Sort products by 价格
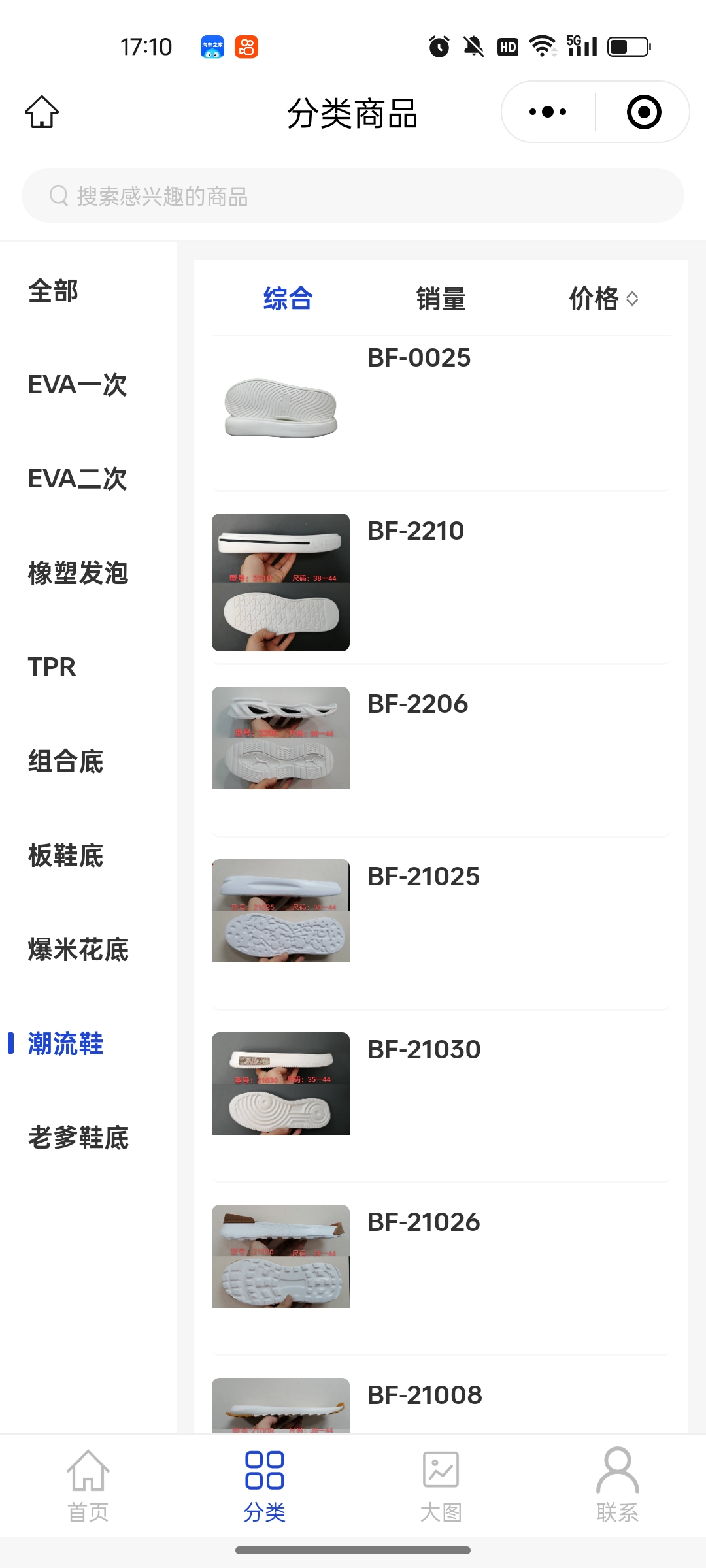 coord(603,299)
